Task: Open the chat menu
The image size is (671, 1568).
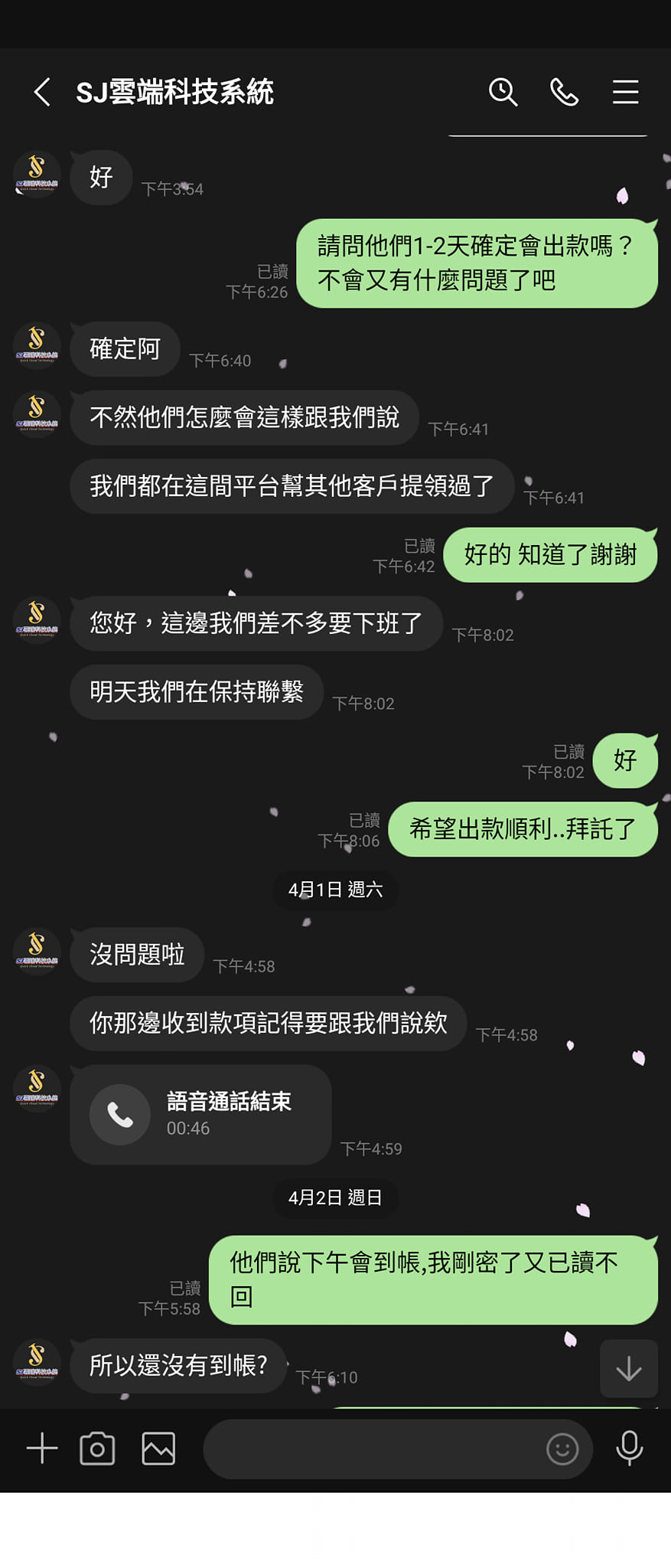Action: click(x=625, y=92)
